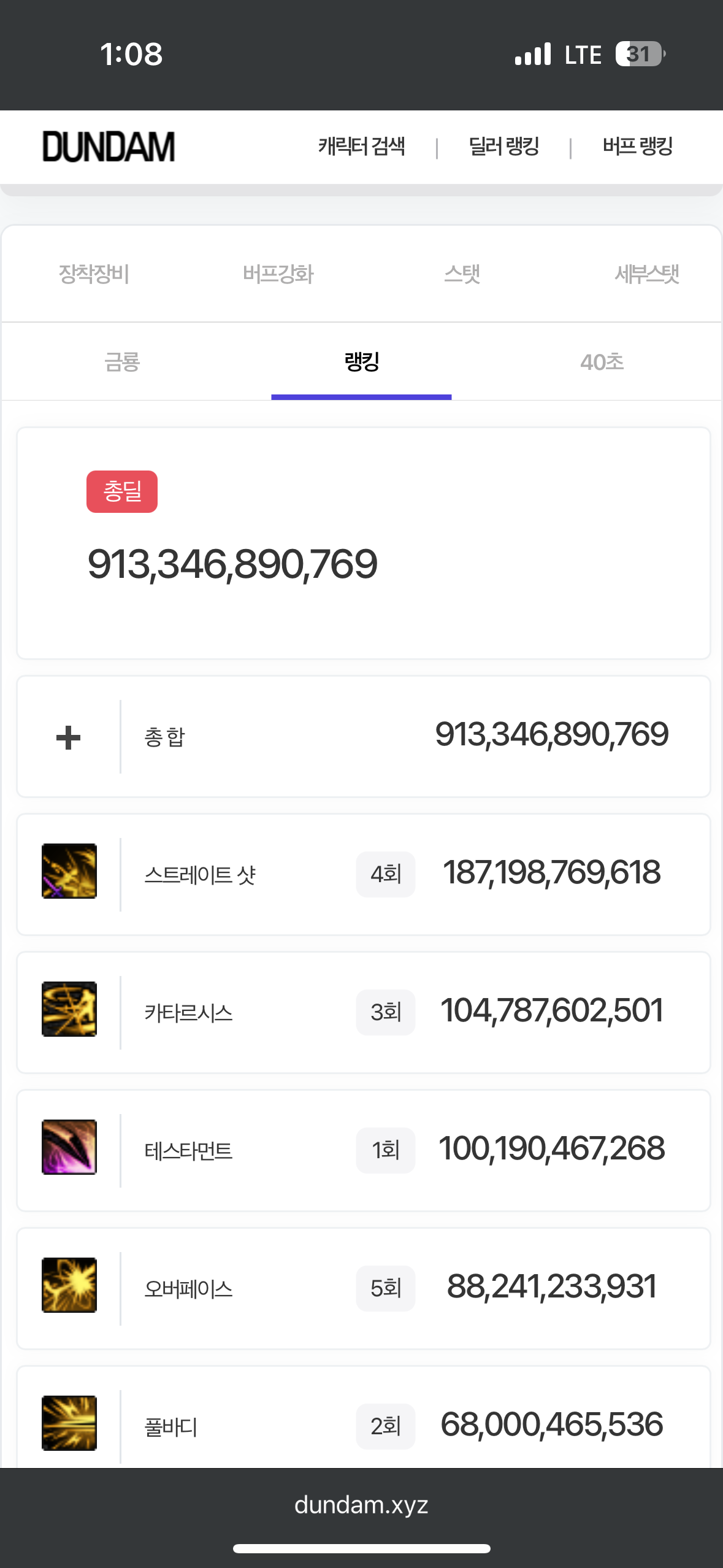This screenshot has height=1568, width=723.
Task: Open the 딜러 랭킹 page
Action: point(503,147)
